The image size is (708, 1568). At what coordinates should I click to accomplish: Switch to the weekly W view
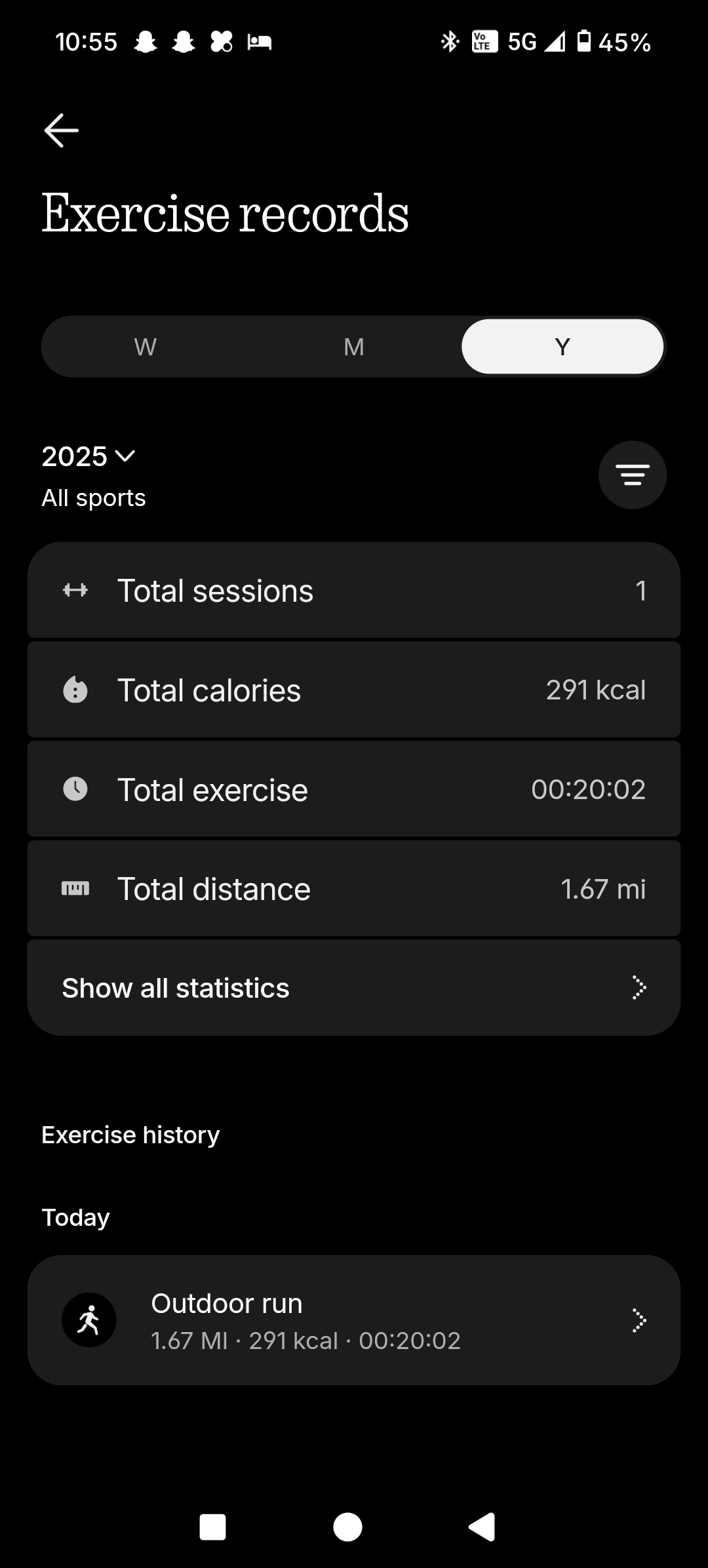point(145,347)
